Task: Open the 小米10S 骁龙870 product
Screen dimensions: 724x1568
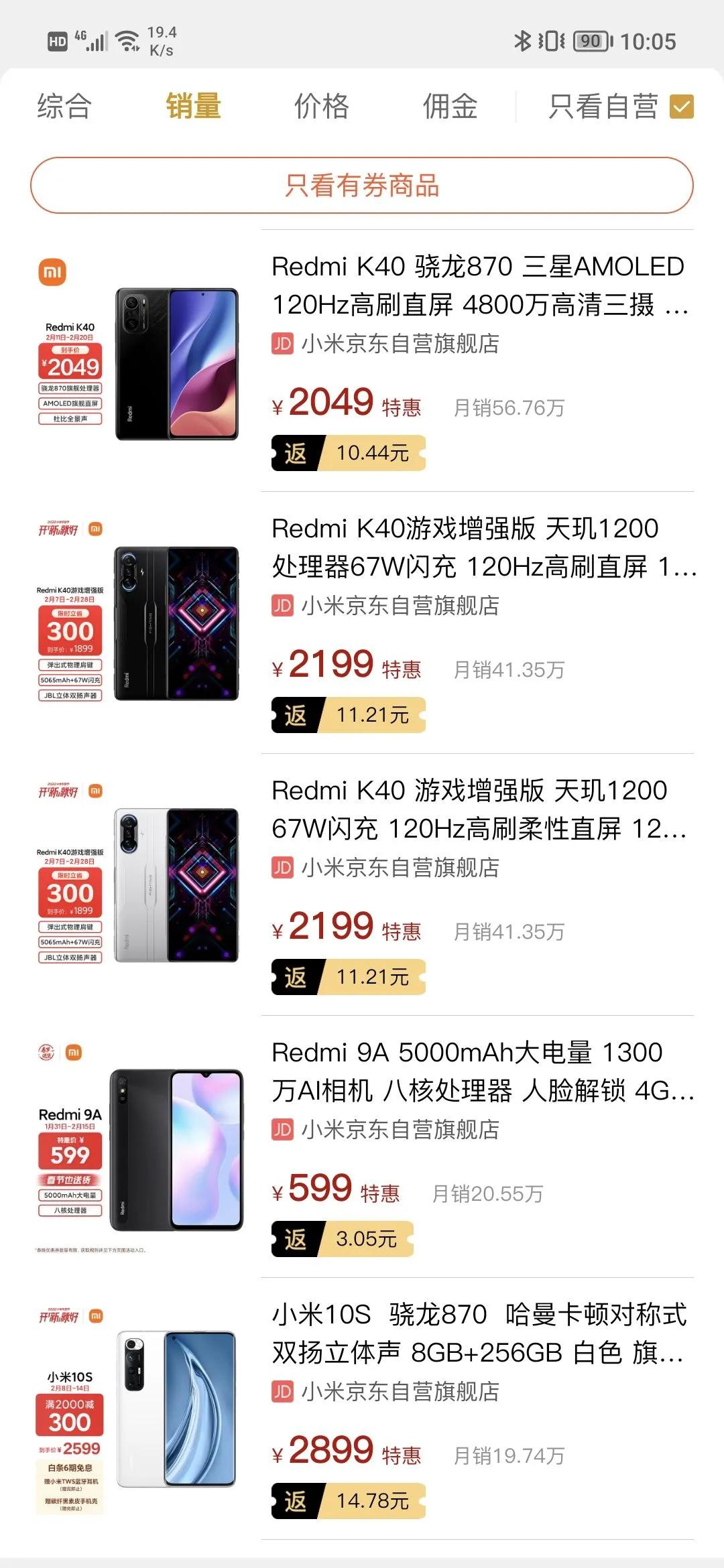Action: point(362,1409)
